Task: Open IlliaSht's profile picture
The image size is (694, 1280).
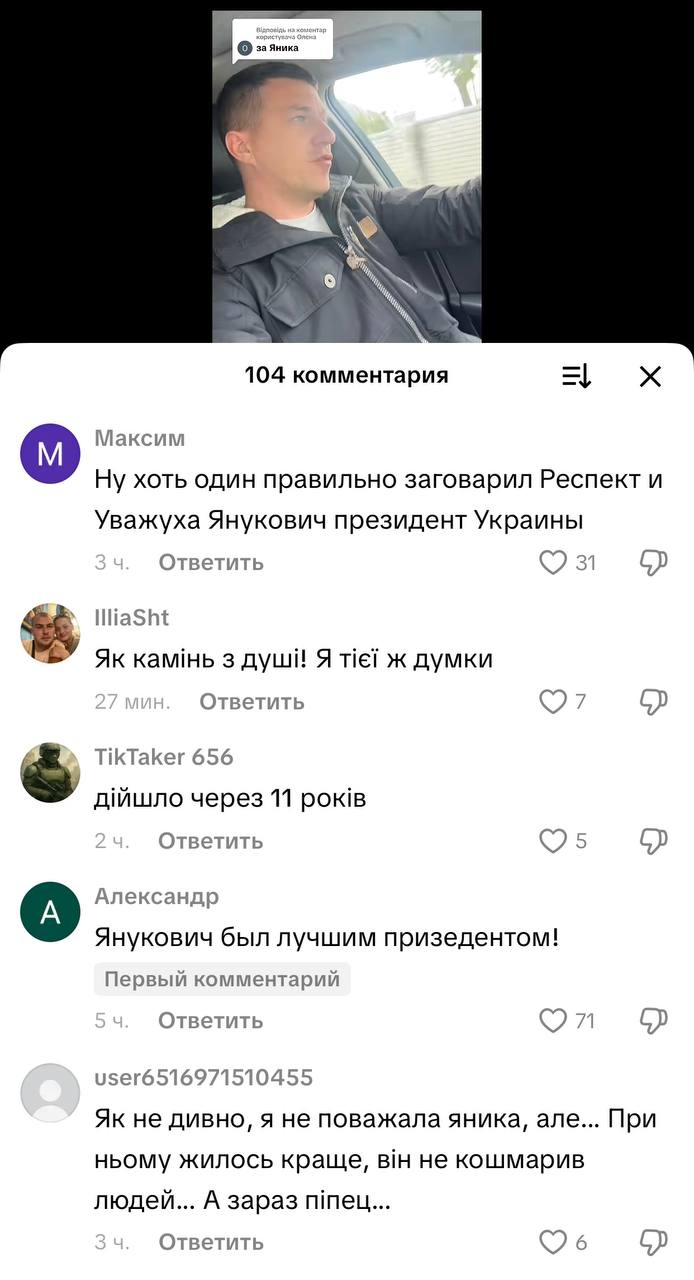Action: [x=50, y=633]
